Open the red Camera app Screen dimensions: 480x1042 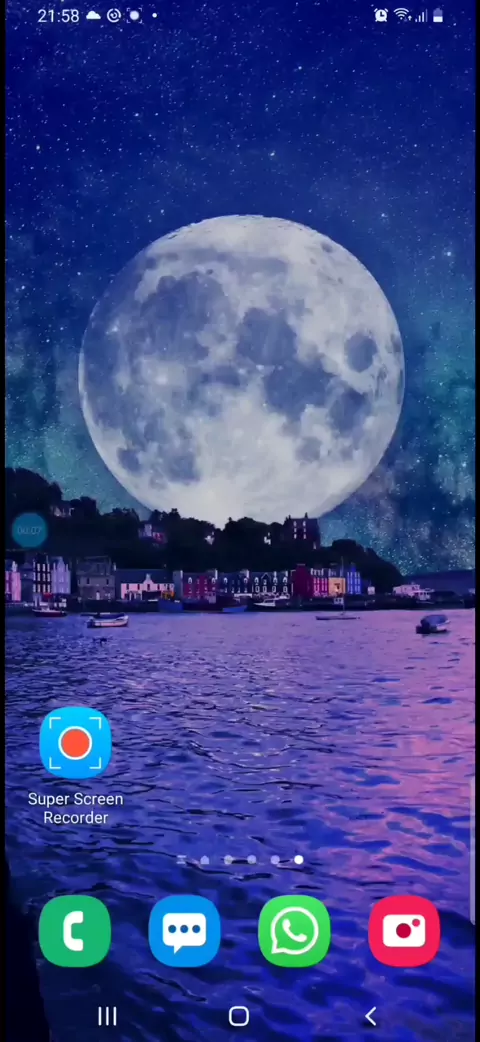404,930
